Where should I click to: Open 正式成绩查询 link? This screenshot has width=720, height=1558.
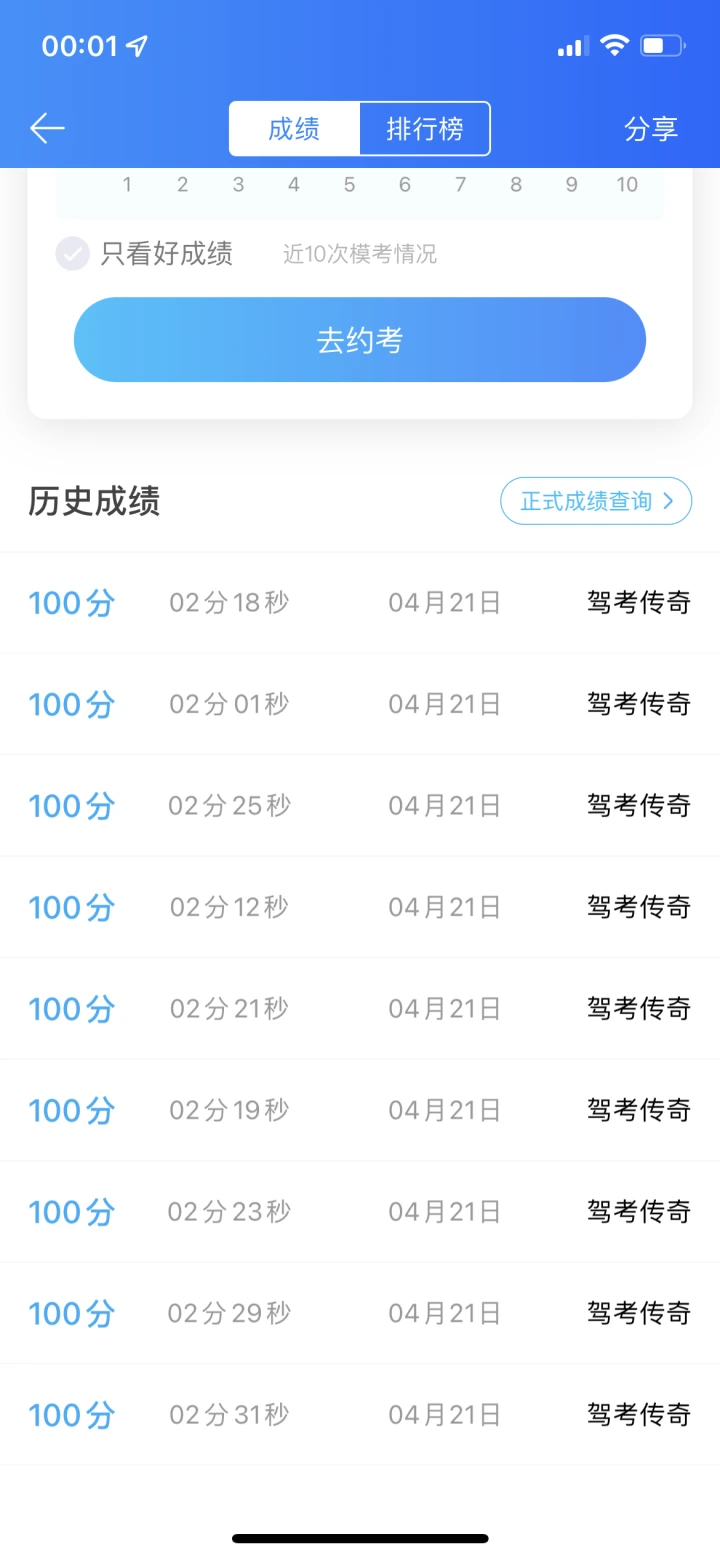click(596, 501)
